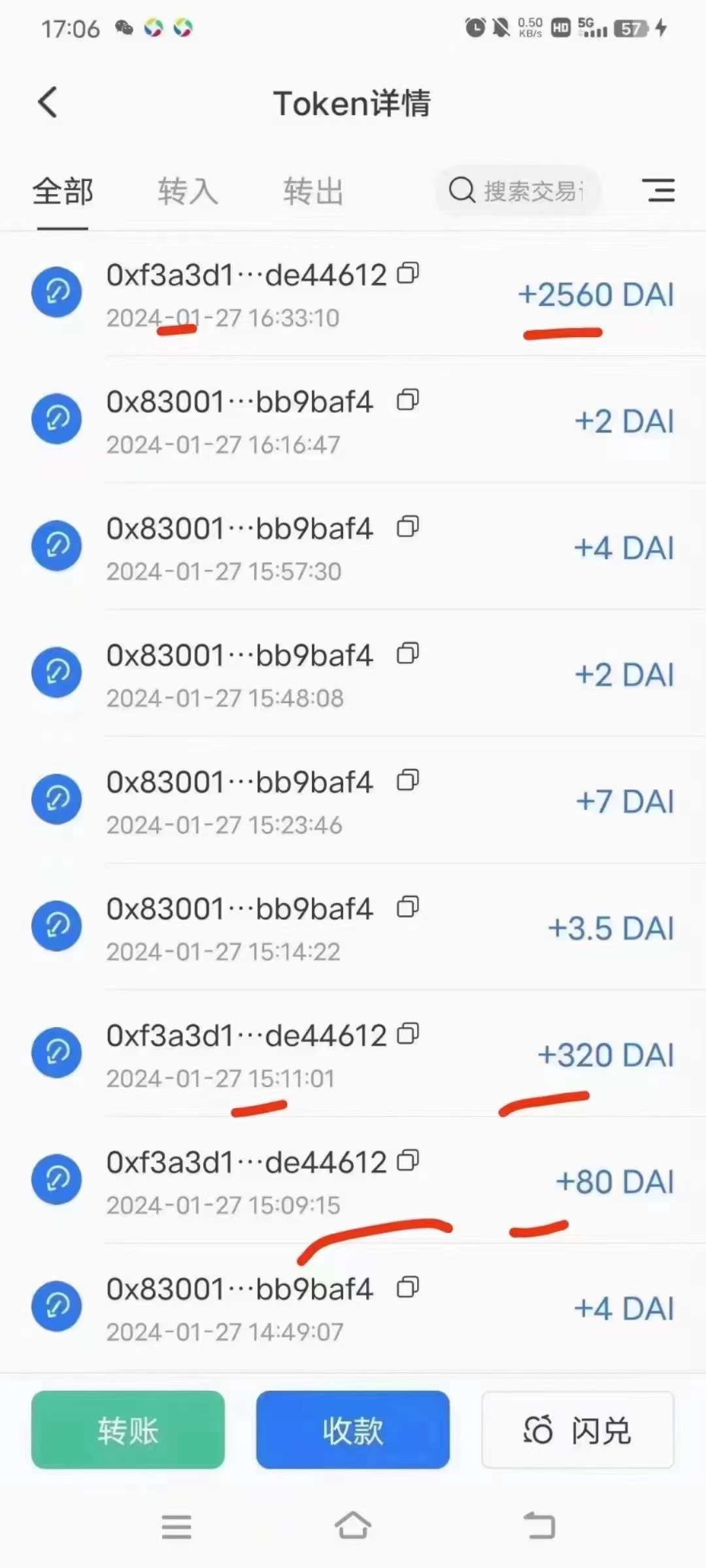Switch to the 转入 tab
This screenshot has height=1568, width=706.
pyautogui.click(x=188, y=191)
